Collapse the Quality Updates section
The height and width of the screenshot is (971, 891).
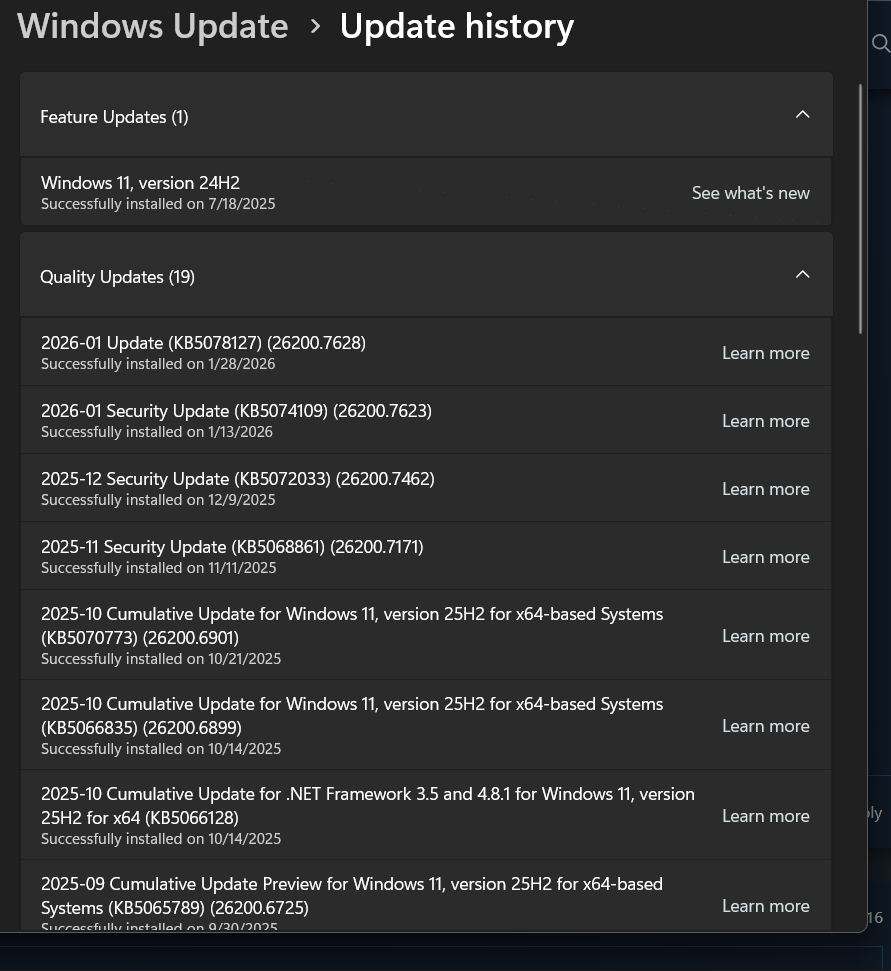tap(802, 274)
